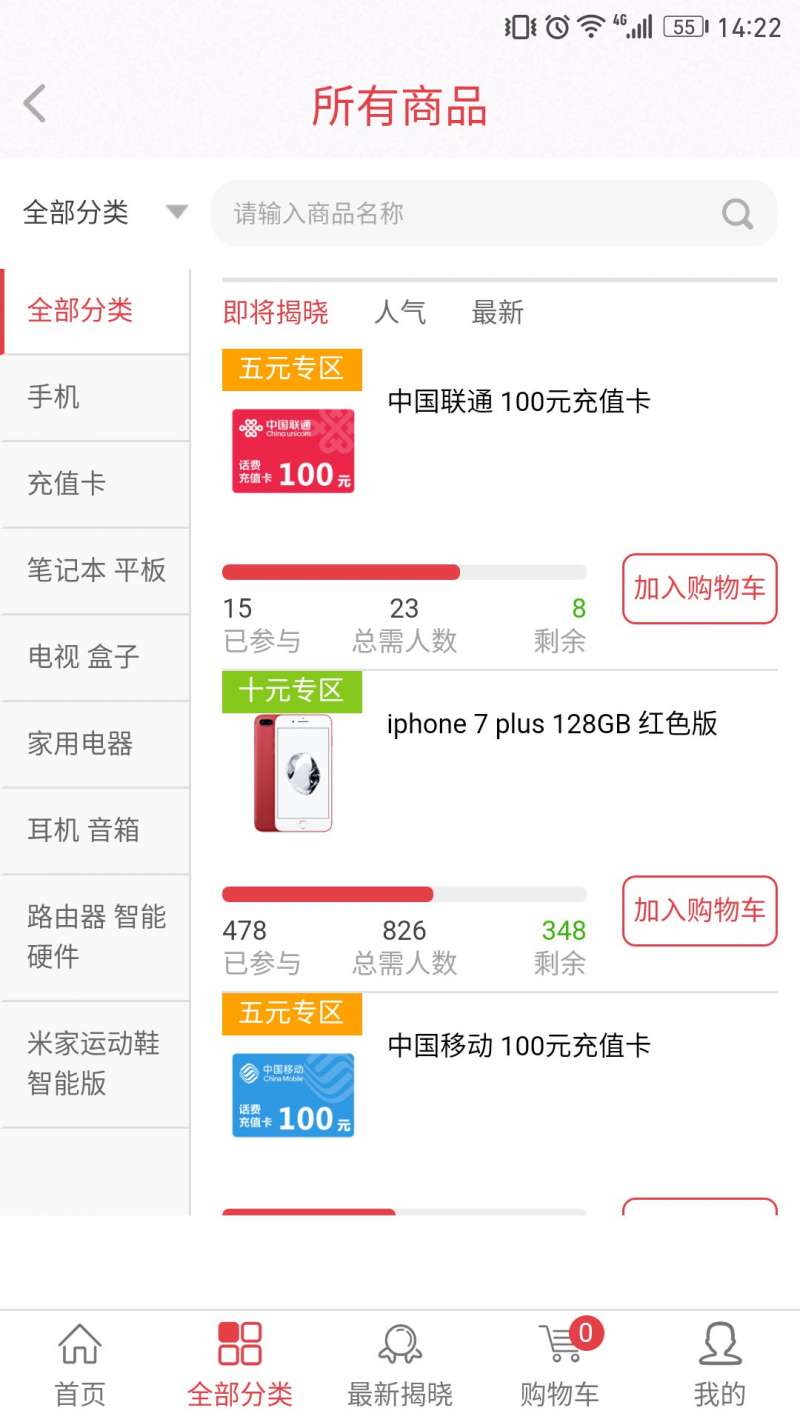Open 购物车 in the bottom bar
Image resolution: width=800 pixels, height=1422 pixels.
pyautogui.click(x=560, y=1365)
